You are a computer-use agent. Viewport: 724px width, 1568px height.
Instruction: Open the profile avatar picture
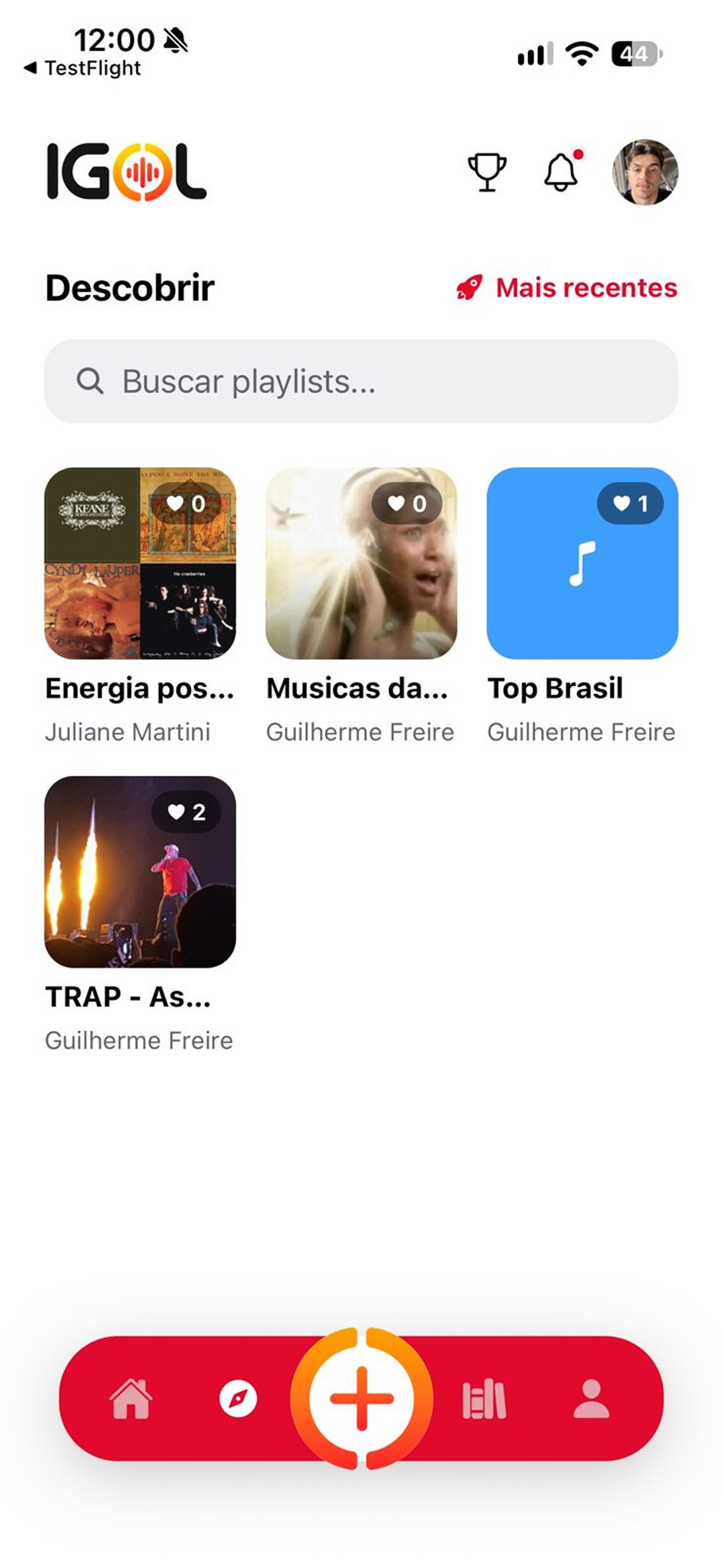pyautogui.click(x=645, y=172)
